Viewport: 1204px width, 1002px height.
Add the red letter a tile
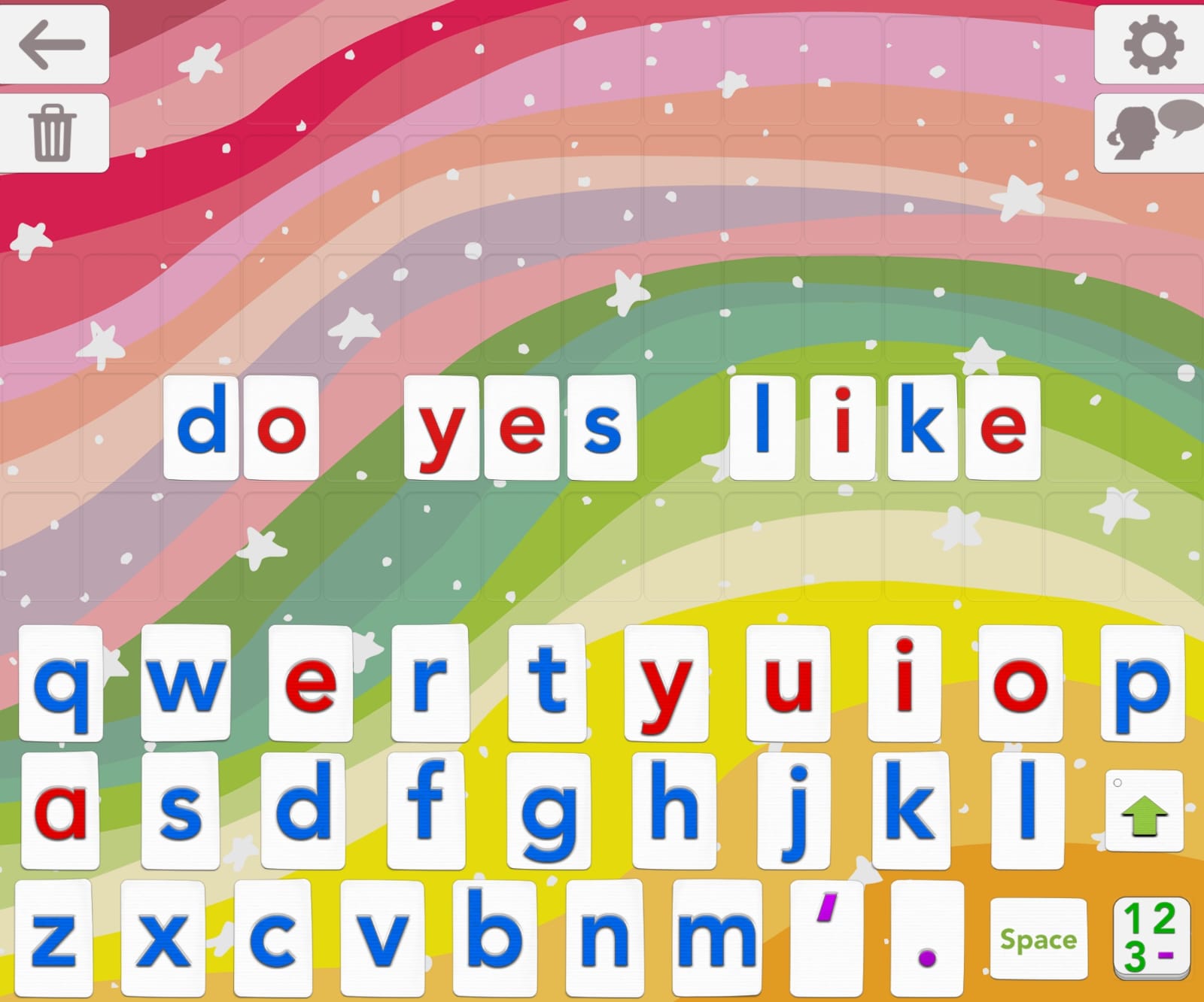60,809
